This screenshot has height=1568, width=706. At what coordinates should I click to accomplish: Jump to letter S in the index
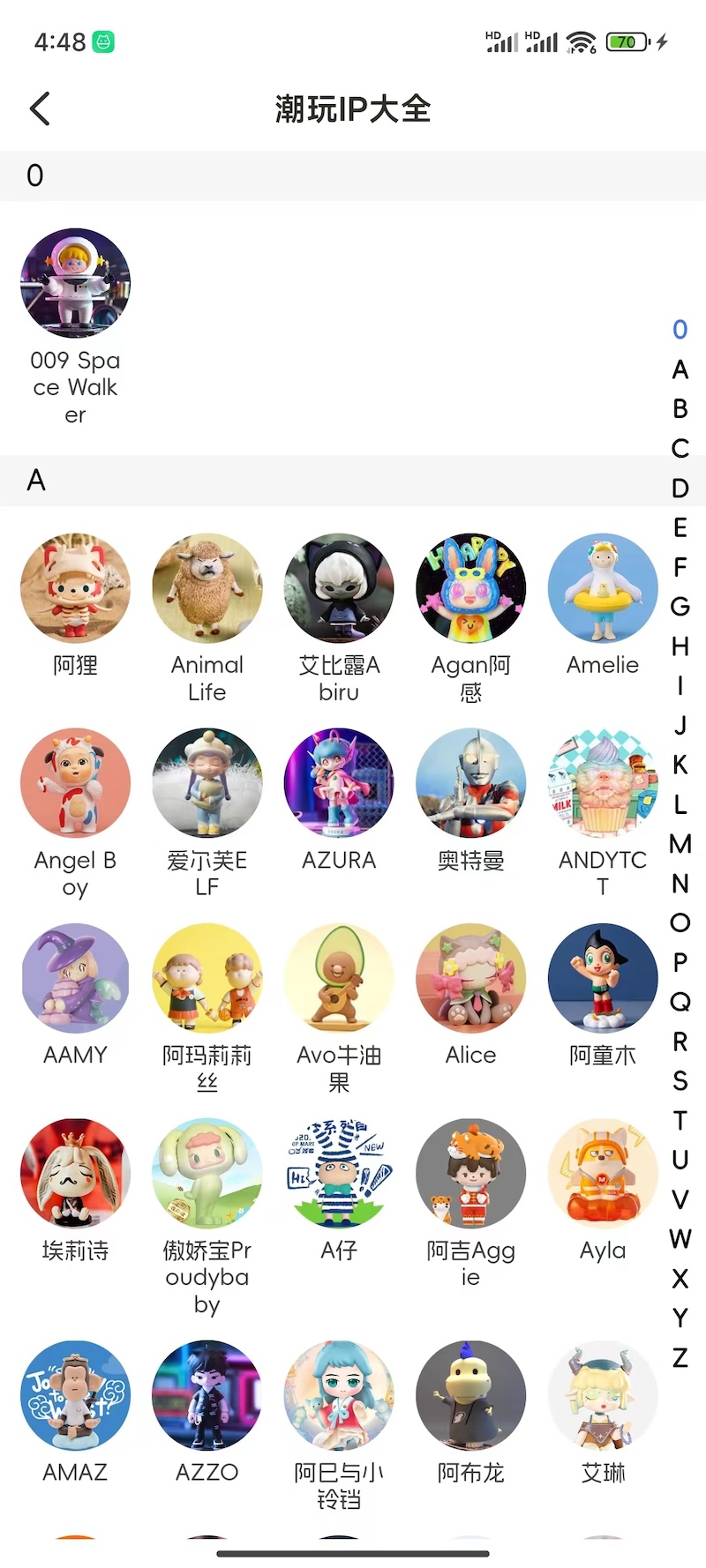(680, 1081)
